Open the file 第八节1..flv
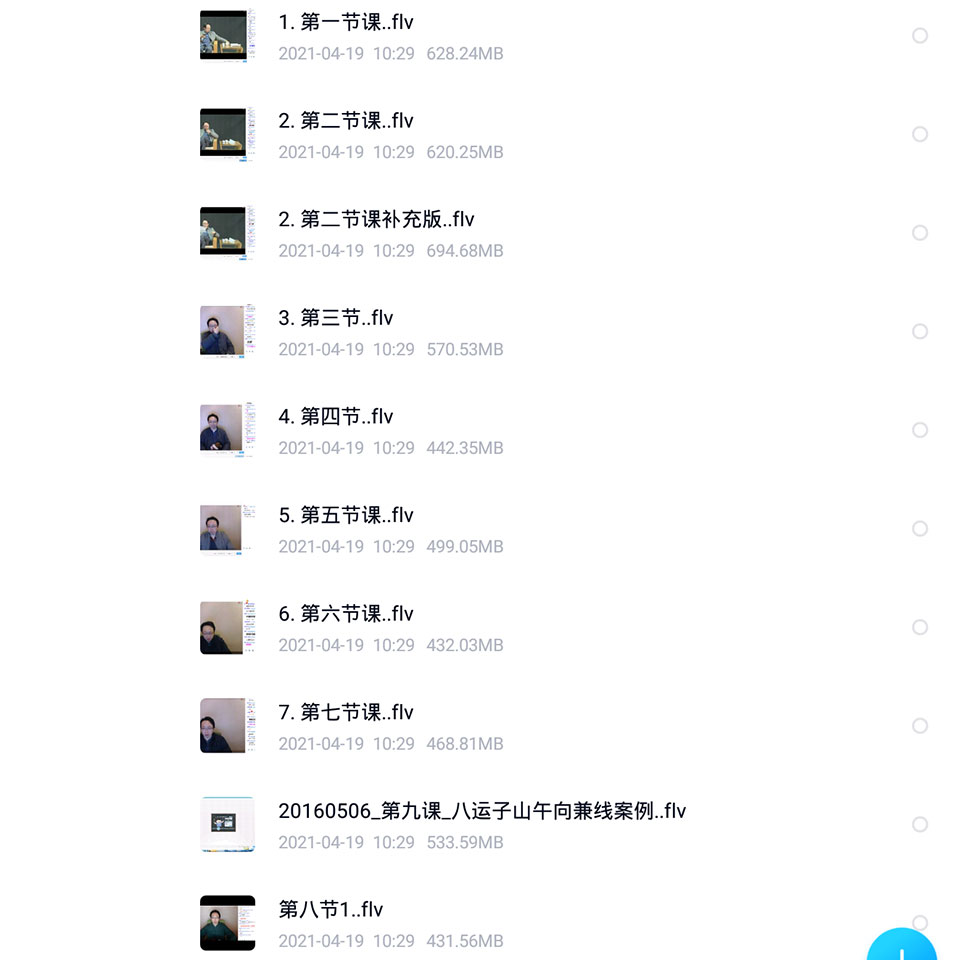Viewport: 960px width, 960px height. pos(331,910)
